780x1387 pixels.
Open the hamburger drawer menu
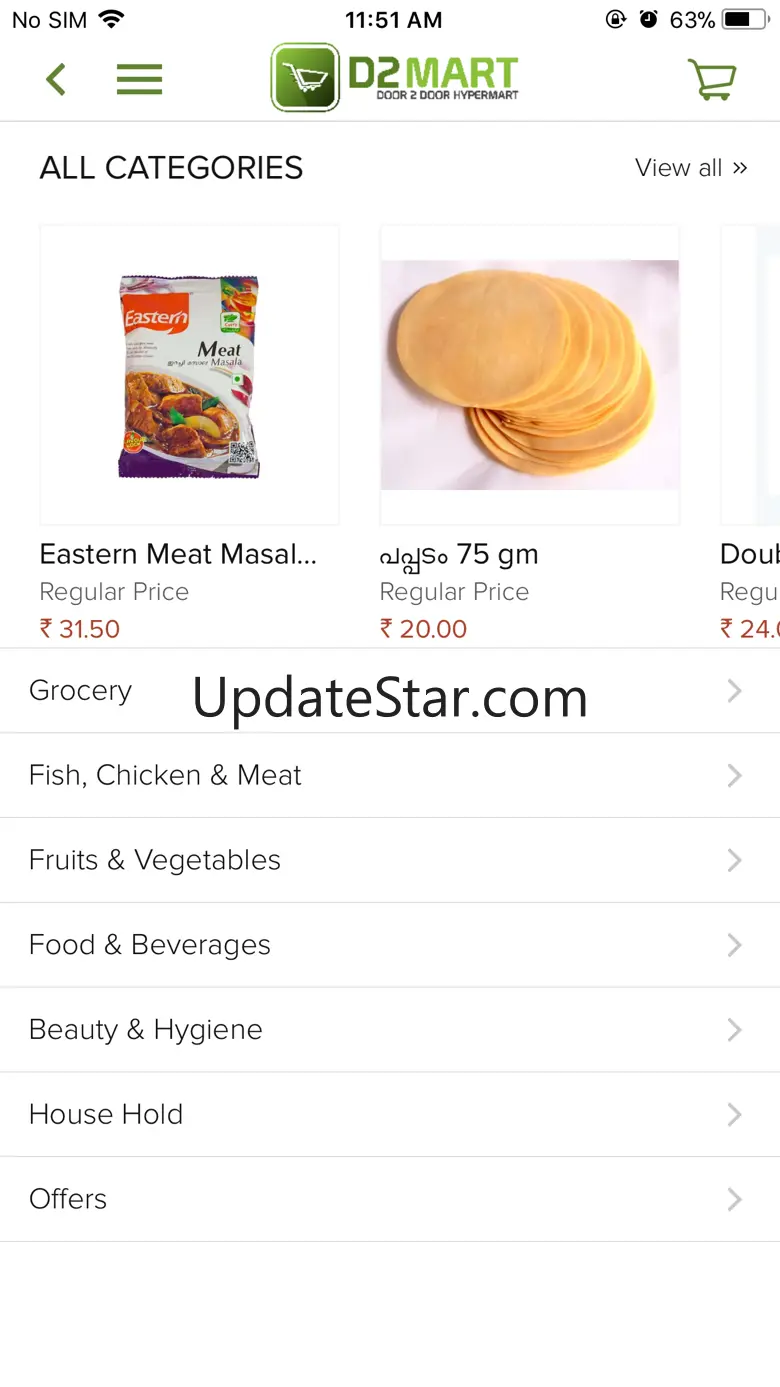pyautogui.click(x=139, y=79)
